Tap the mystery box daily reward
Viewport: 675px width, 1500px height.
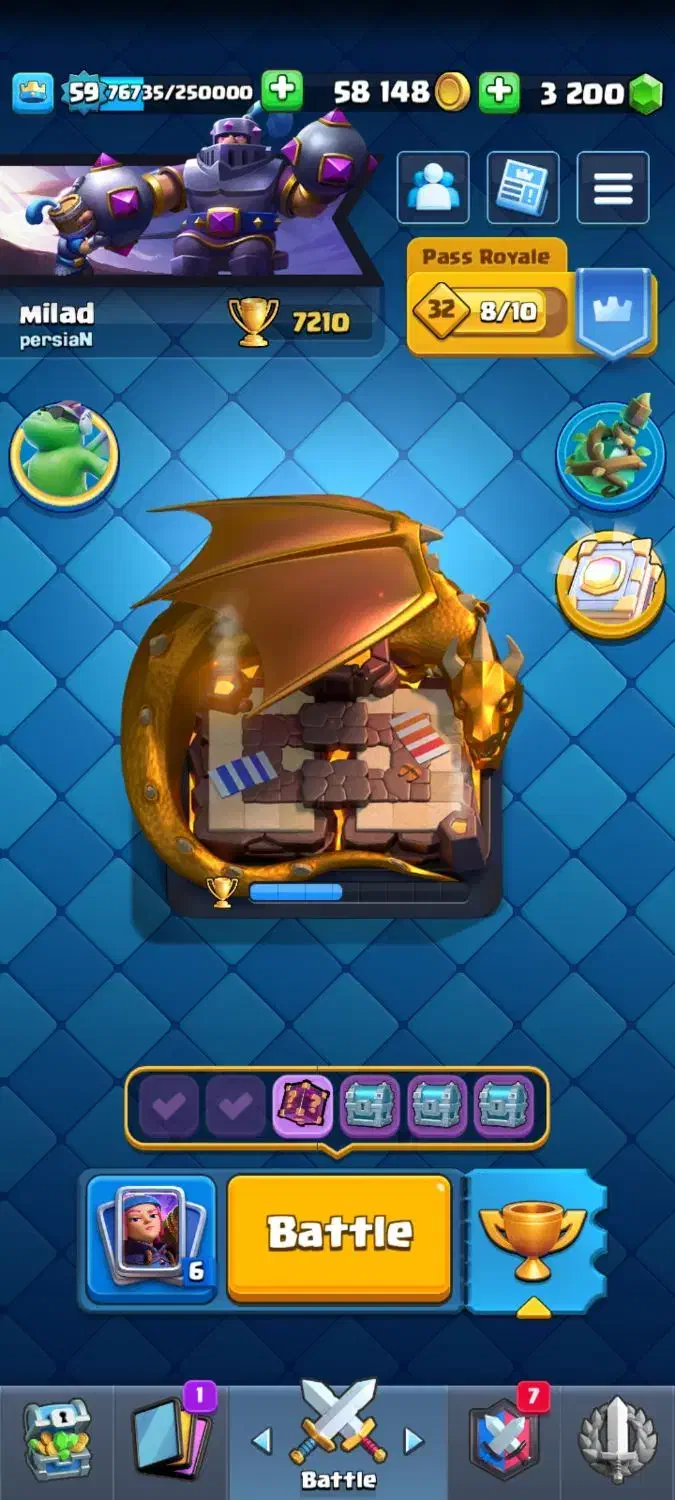point(303,1107)
